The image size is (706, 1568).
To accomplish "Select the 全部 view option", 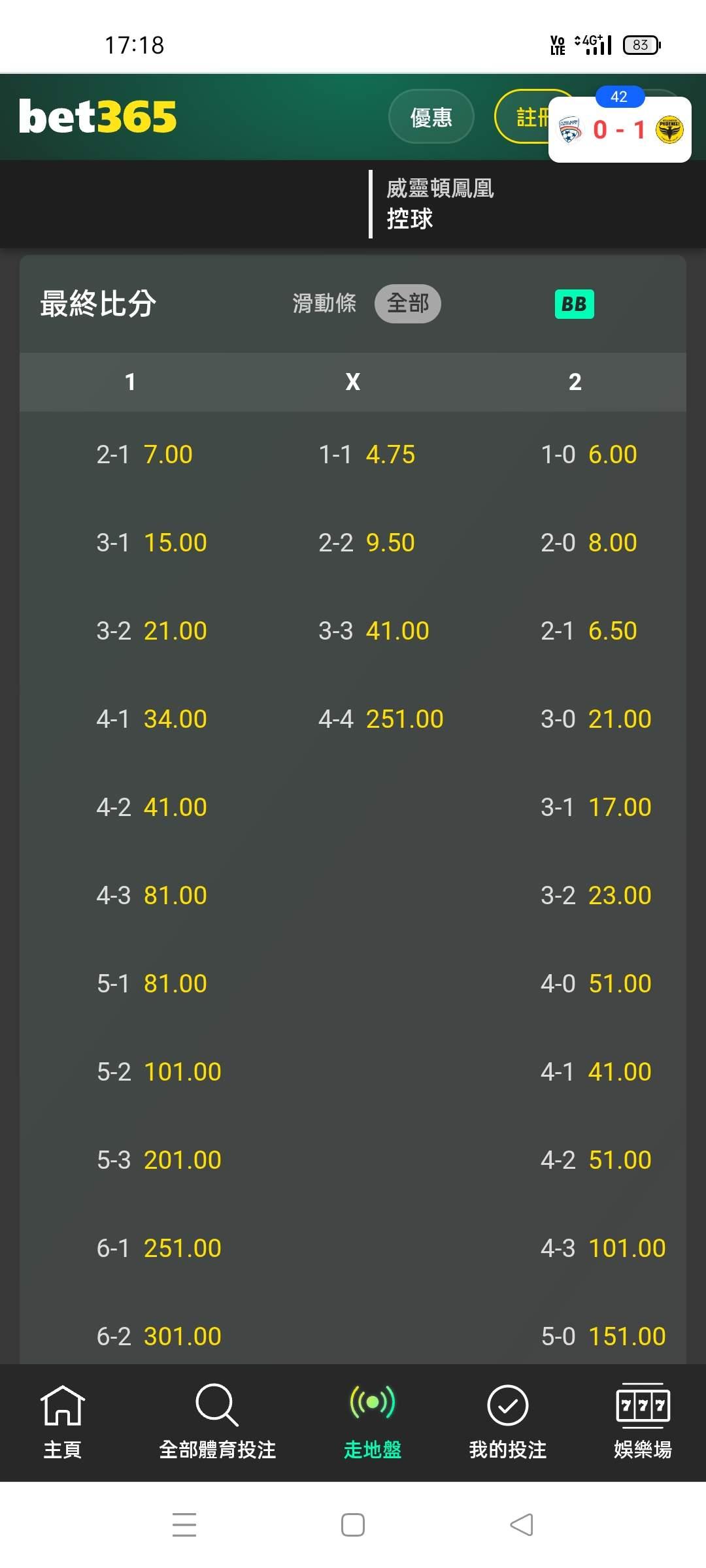I will click(x=407, y=303).
